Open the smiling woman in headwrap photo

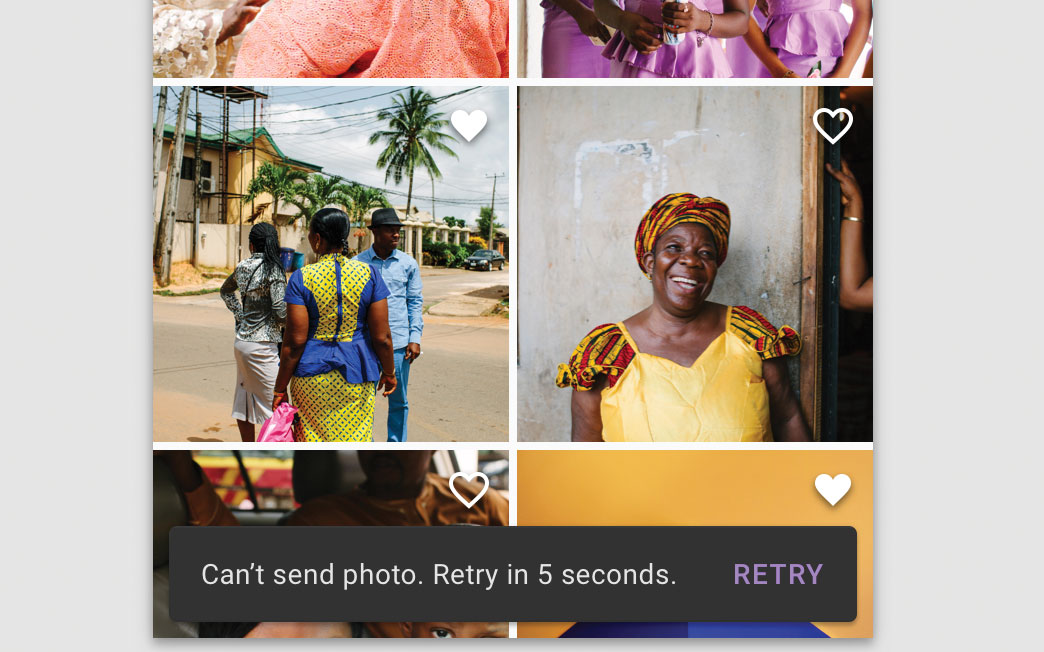click(x=680, y=300)
